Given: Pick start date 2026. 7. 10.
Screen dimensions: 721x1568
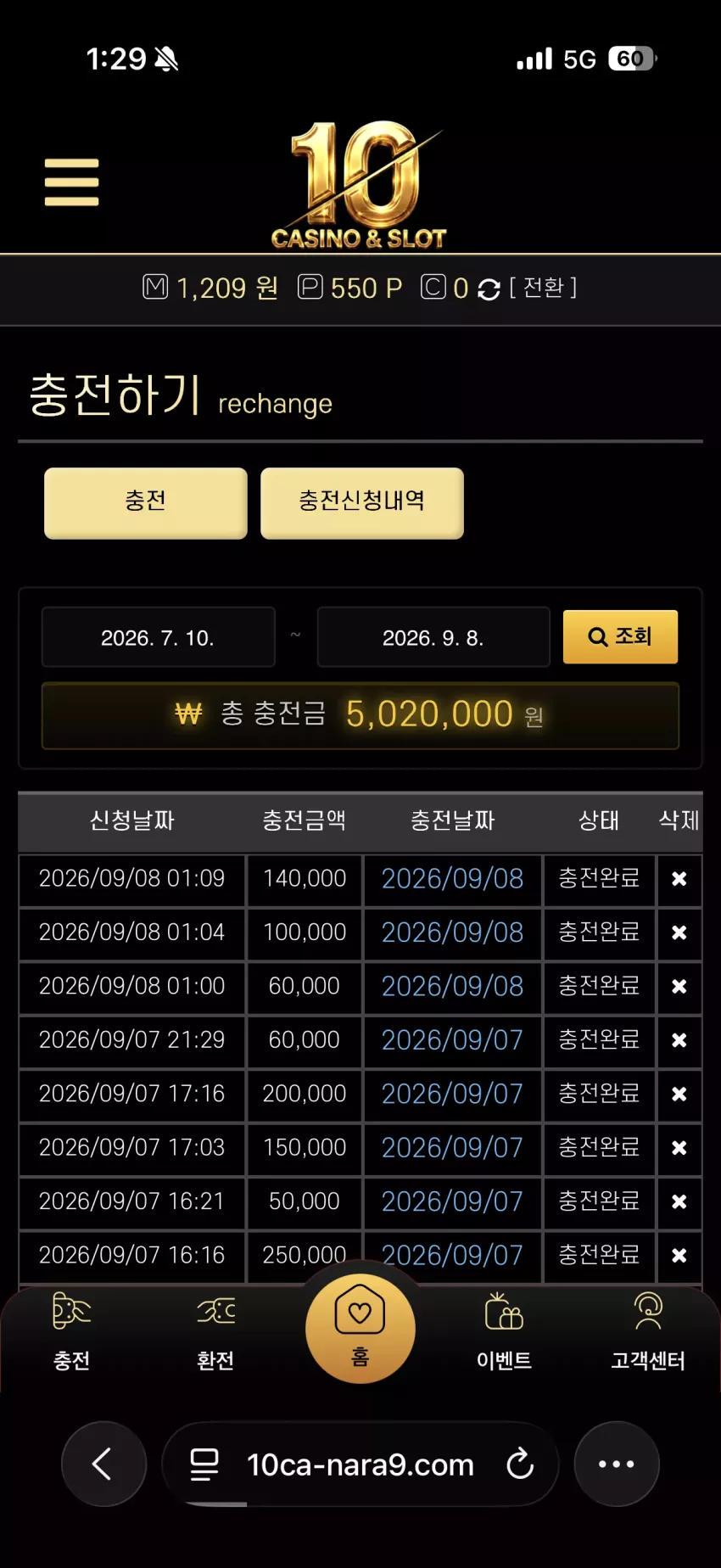Looking at the screenshot, I should click(x=158, y=637).
